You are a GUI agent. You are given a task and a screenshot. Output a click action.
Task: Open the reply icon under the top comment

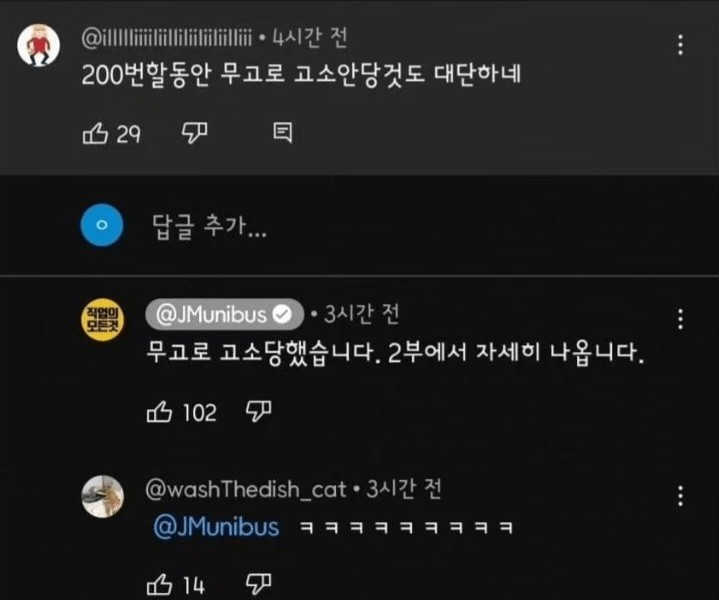click(x=283, y=132)
